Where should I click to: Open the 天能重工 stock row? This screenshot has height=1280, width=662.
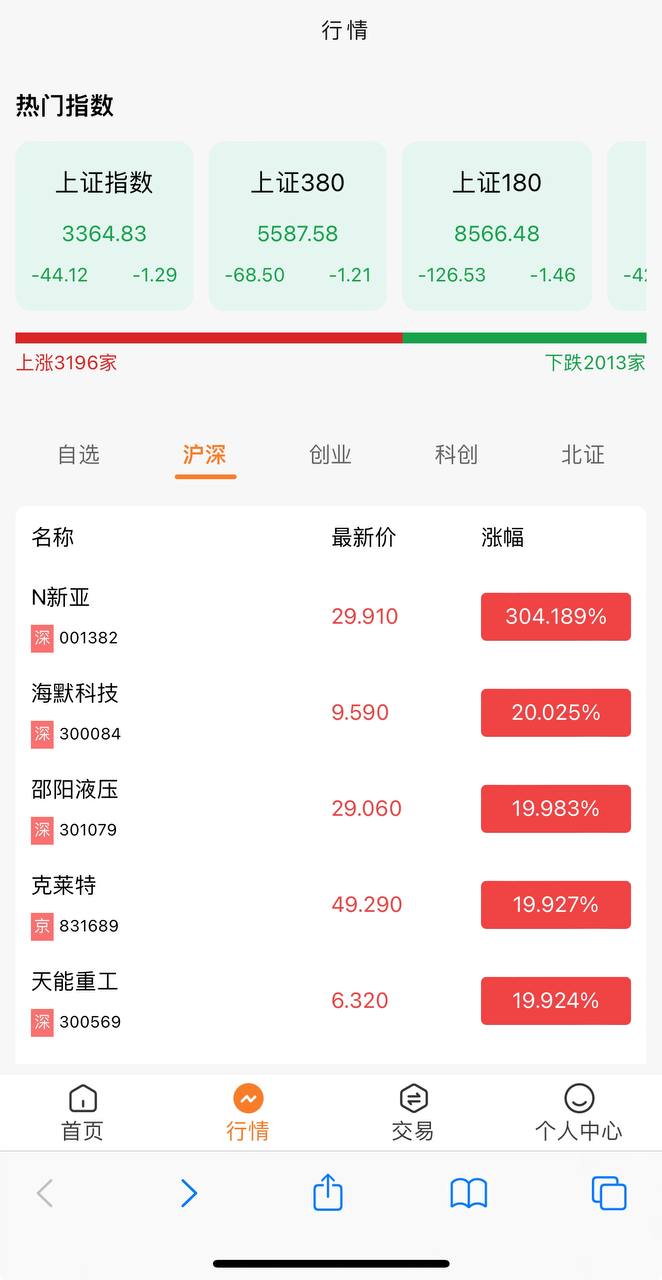point(331,1000)
